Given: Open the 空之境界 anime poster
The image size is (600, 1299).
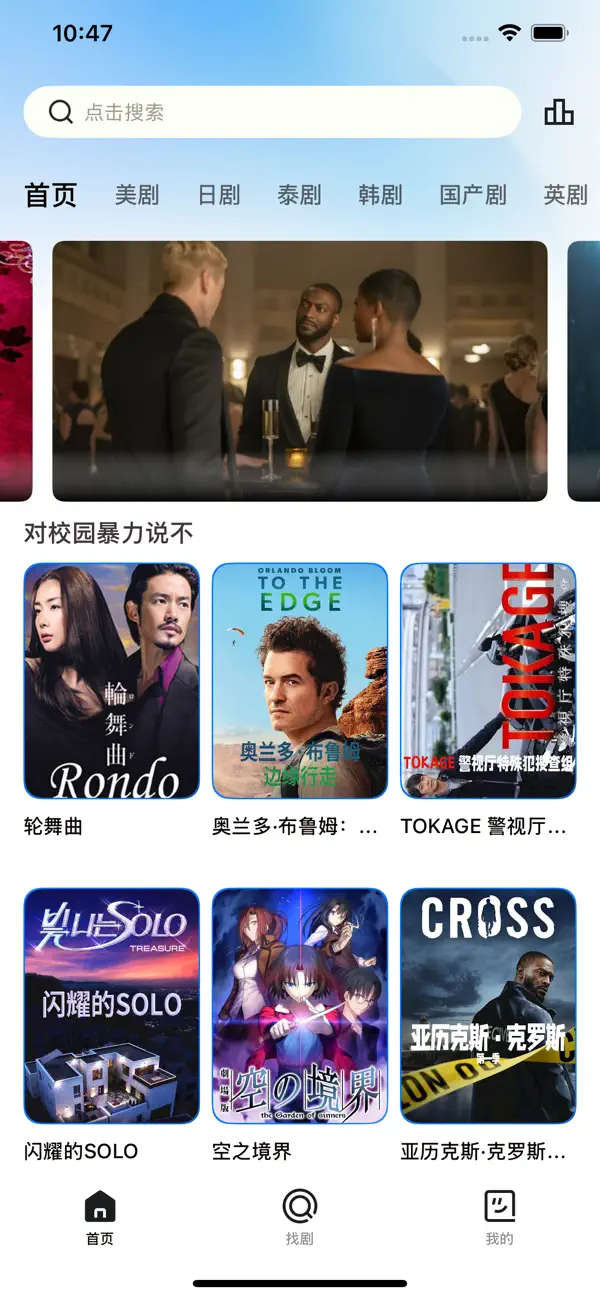Looking at the screenshot, I should 300,1006.
